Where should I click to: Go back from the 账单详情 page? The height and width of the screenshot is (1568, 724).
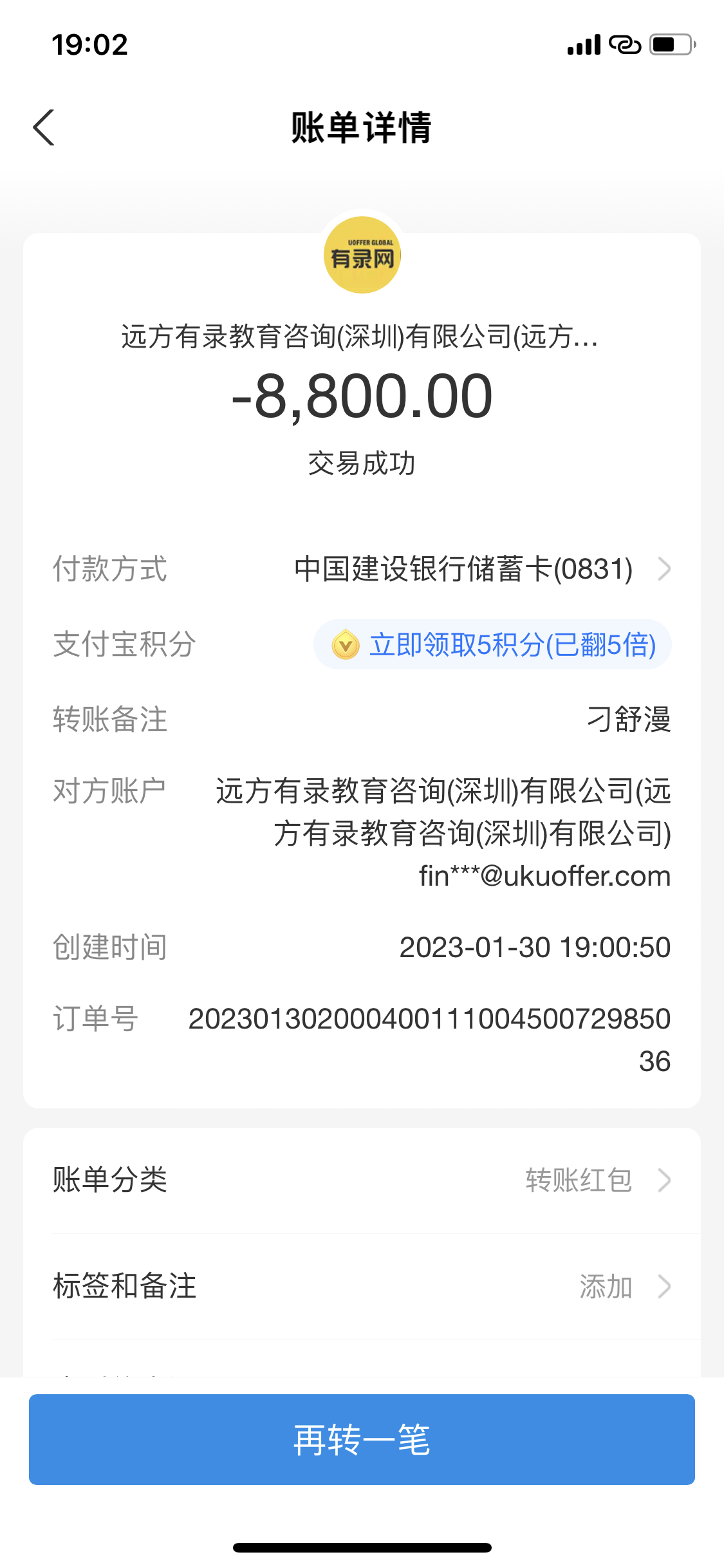point(44,127)
